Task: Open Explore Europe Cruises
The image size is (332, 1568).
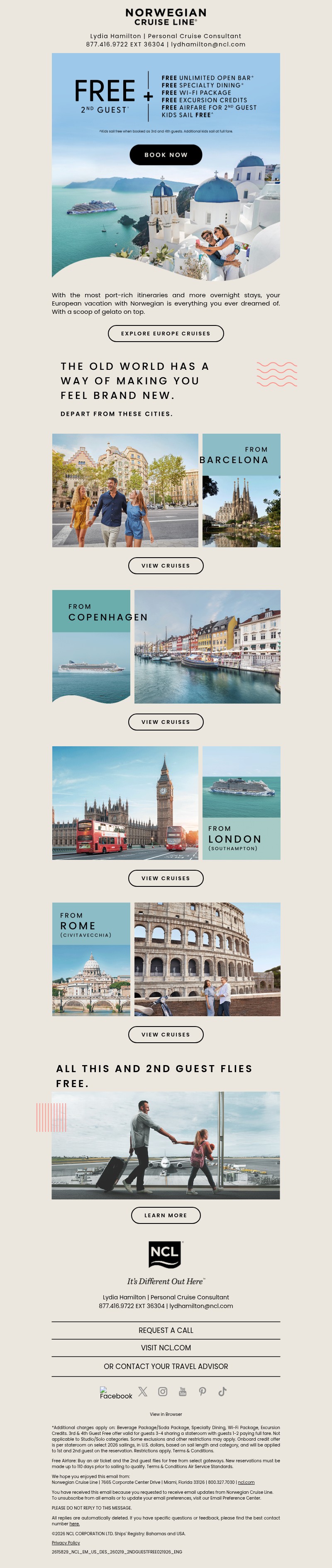Action: [x=166, y=334]
